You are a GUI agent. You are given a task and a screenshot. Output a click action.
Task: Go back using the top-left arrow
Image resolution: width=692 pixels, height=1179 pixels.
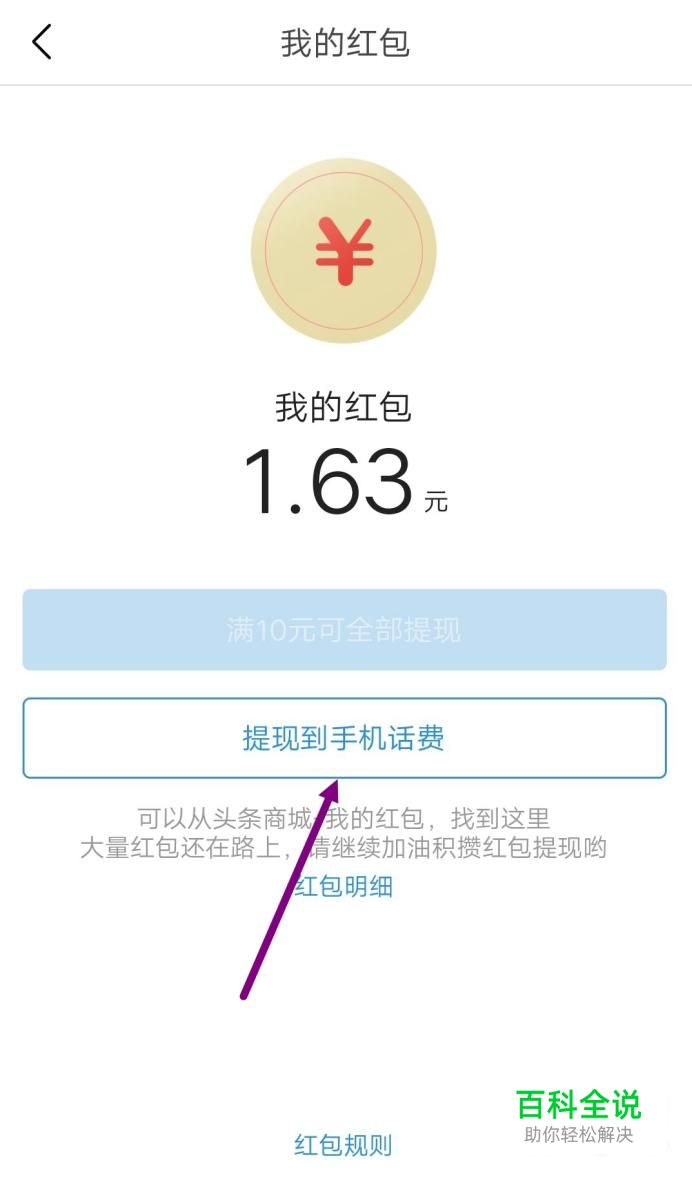tap(42, 42)
